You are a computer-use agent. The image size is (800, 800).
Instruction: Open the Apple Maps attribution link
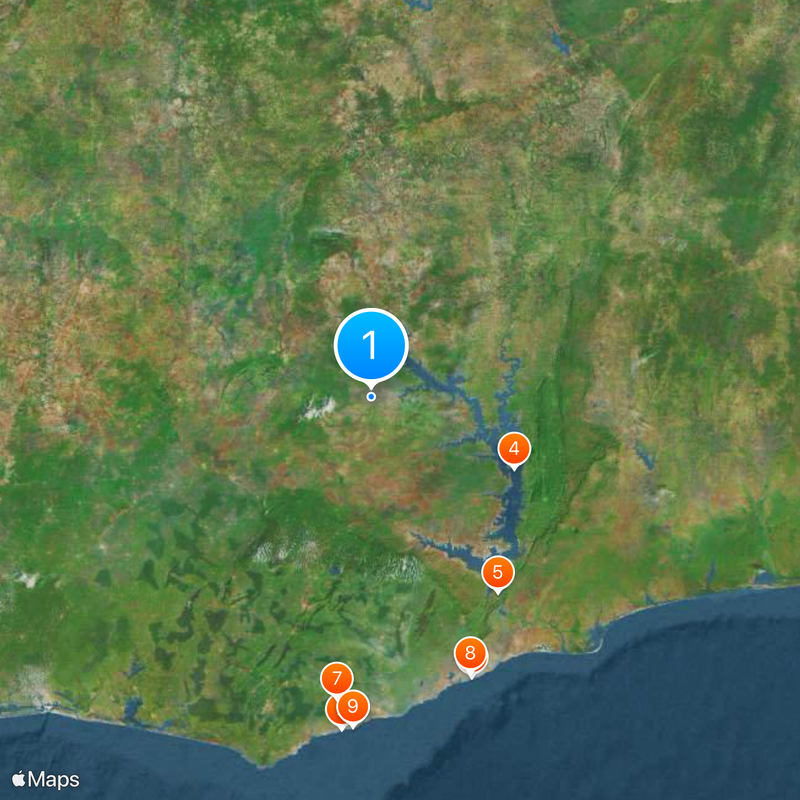click(46, 779)
